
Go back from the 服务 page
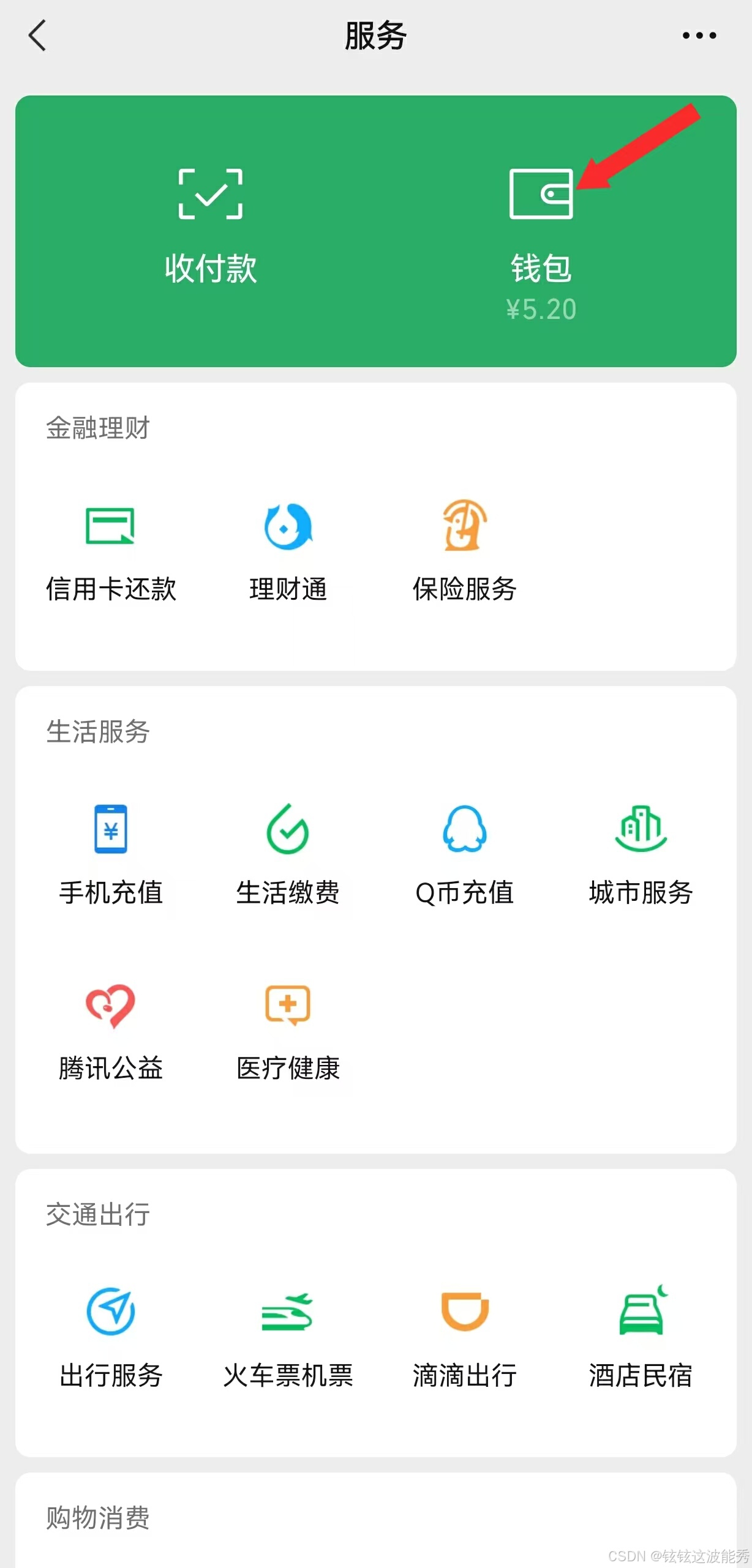[x=37, y=35]
